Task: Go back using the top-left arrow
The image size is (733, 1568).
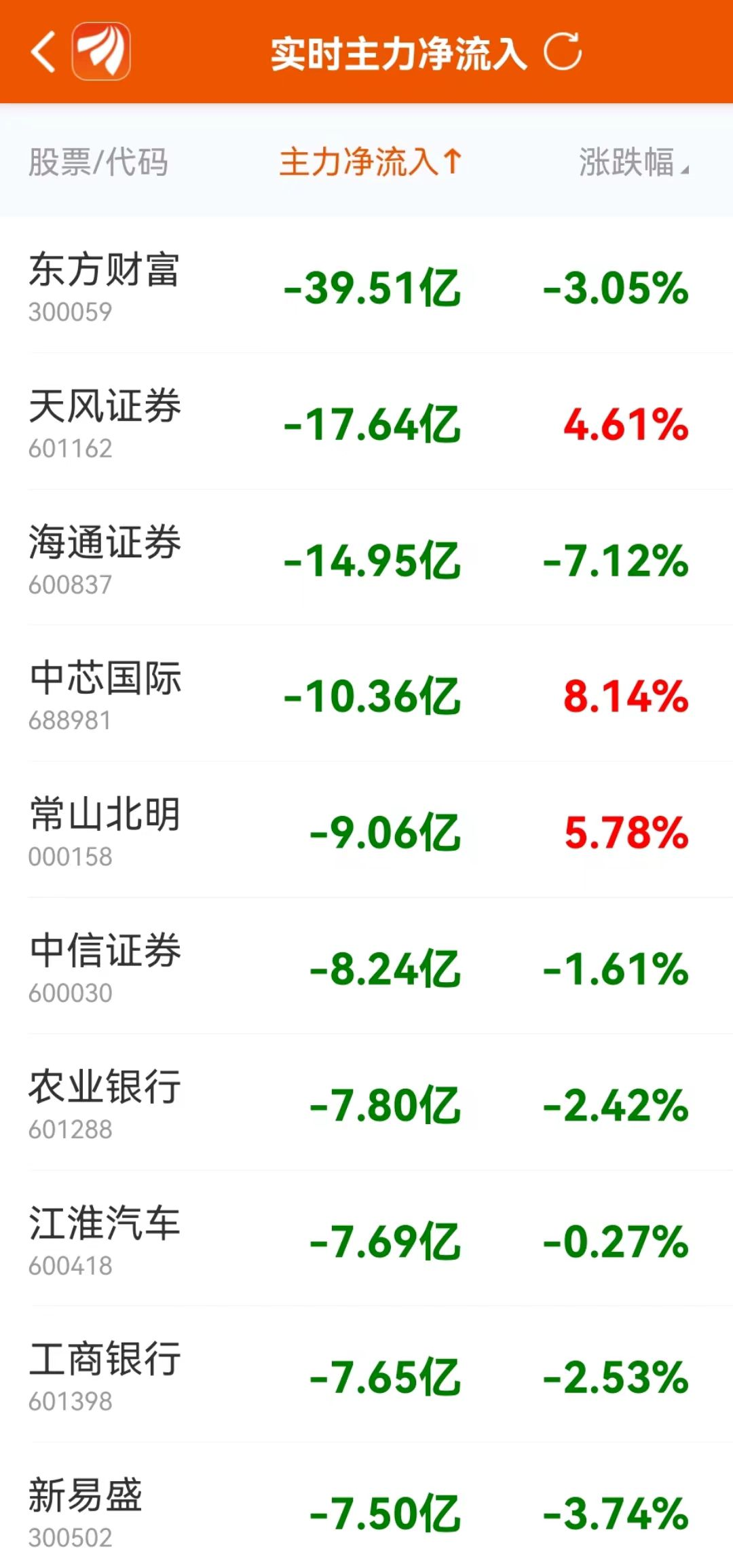Action: click(x=43, y=52)
